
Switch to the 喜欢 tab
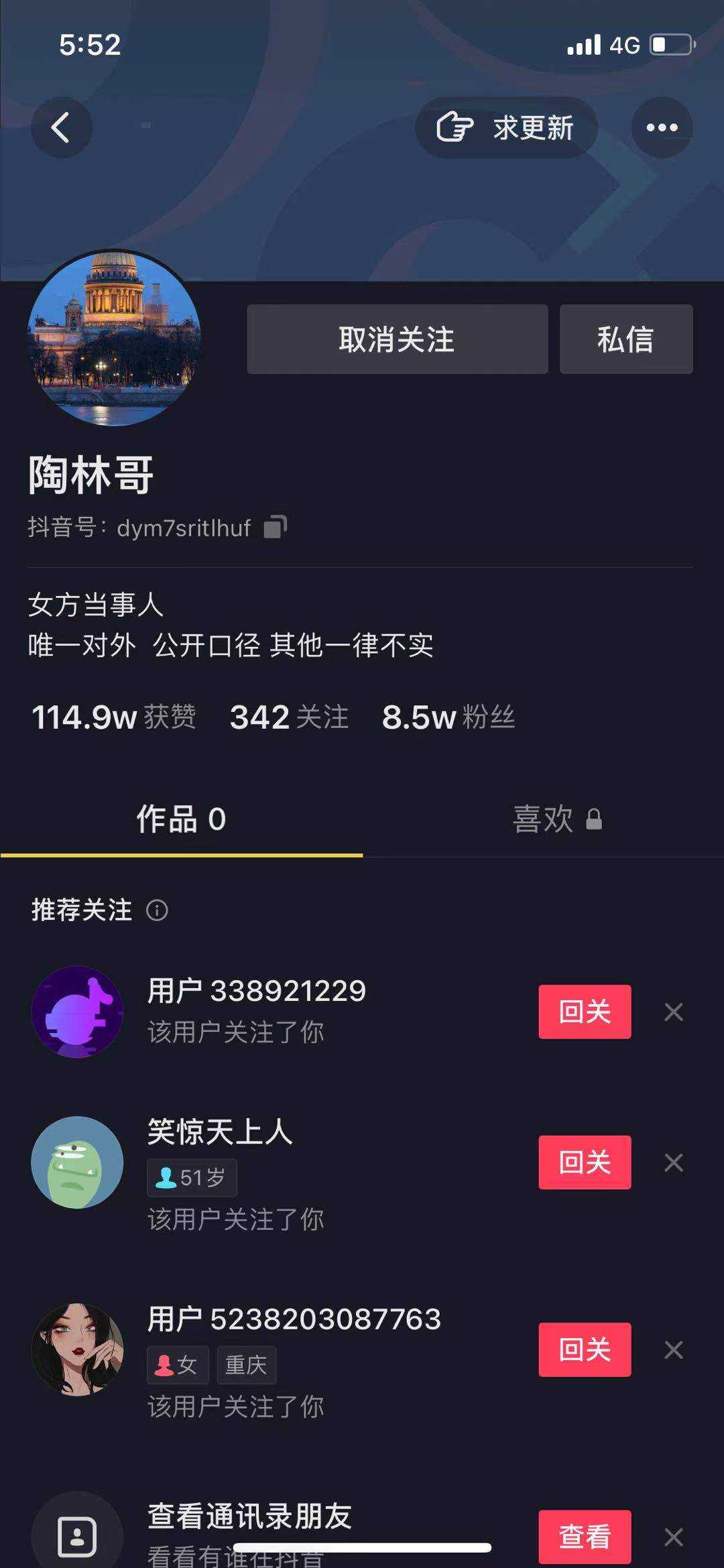556,819
